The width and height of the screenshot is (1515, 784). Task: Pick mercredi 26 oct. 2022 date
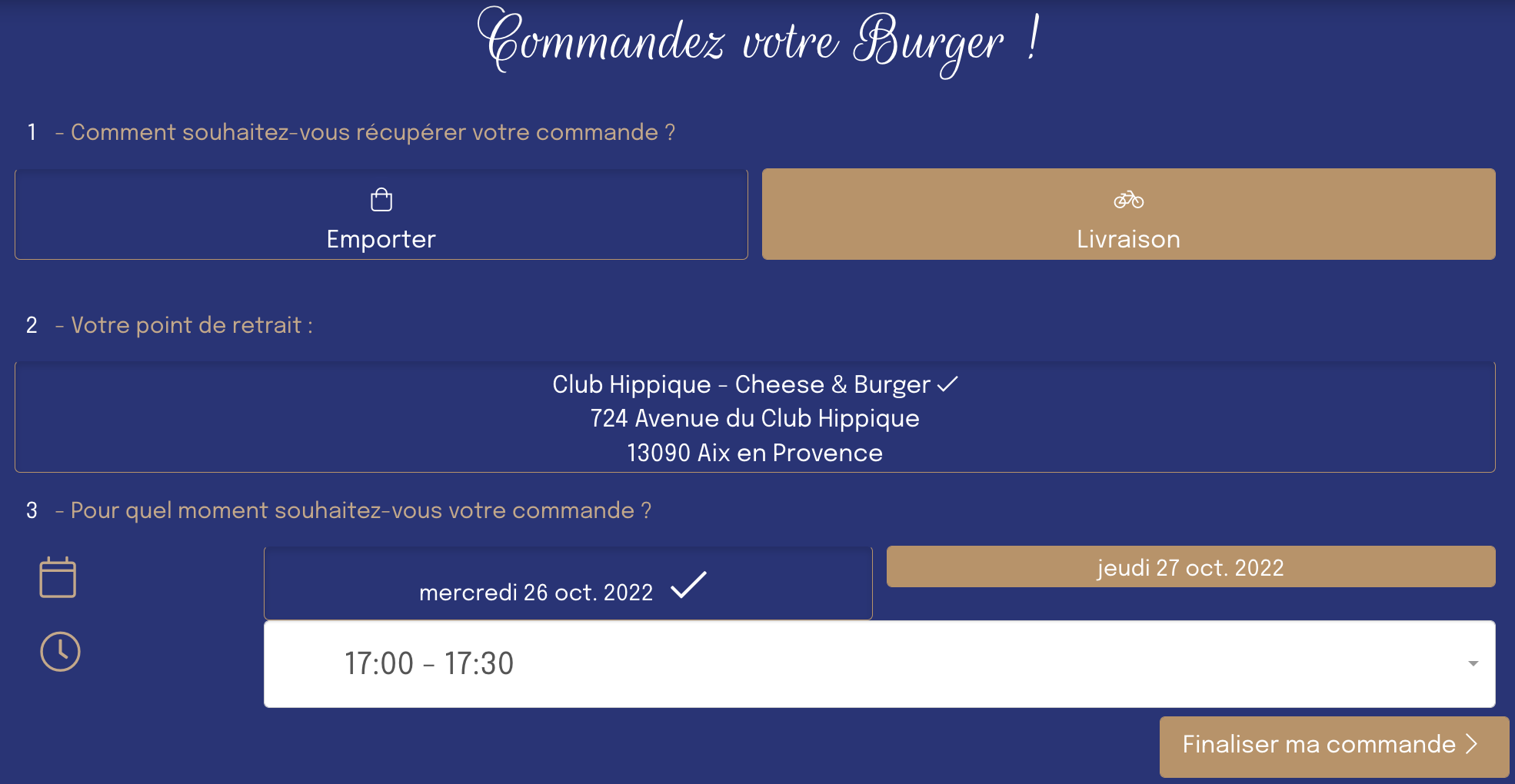pyautogui.click(x=568, y=584)
